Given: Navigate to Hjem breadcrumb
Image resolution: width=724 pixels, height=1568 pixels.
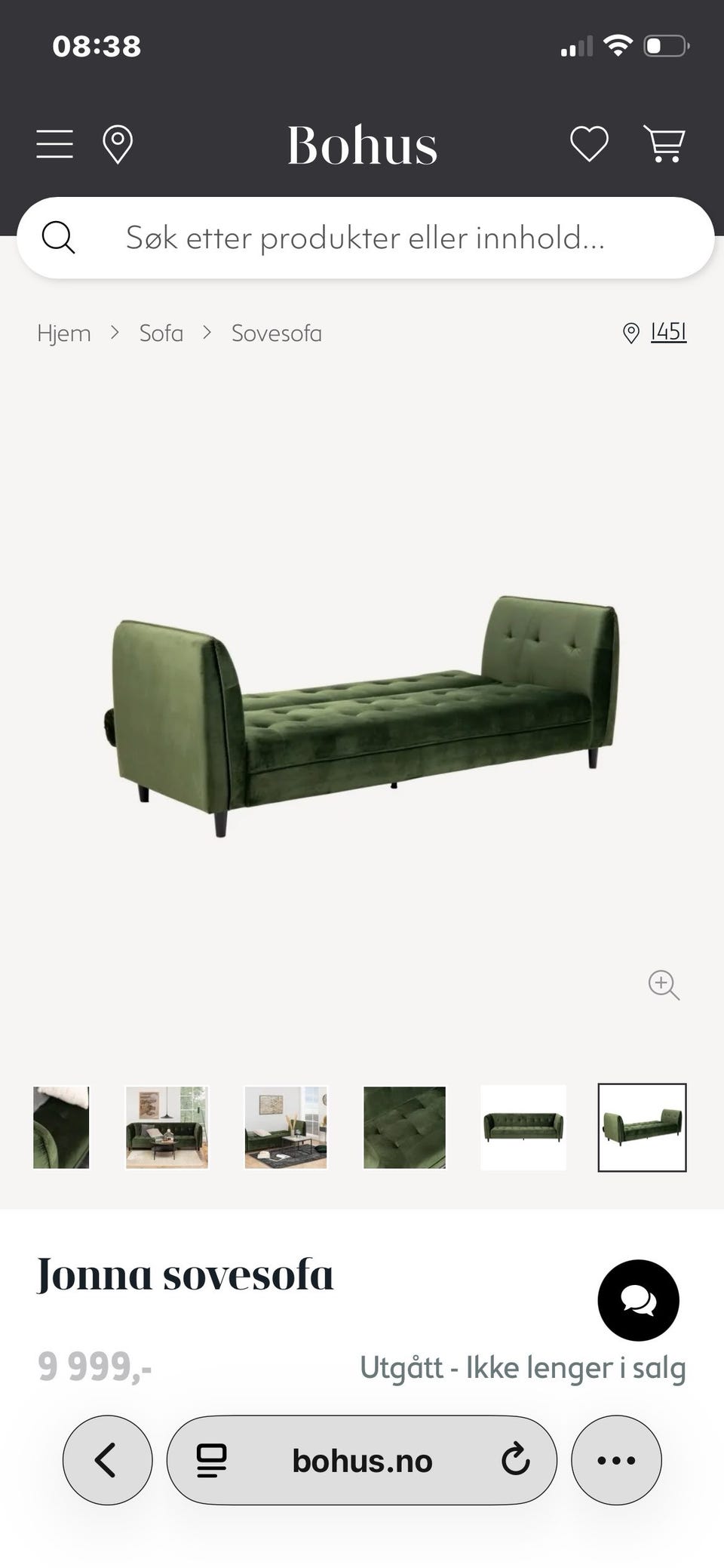Looking at the screenshot, I should point(64,332).
